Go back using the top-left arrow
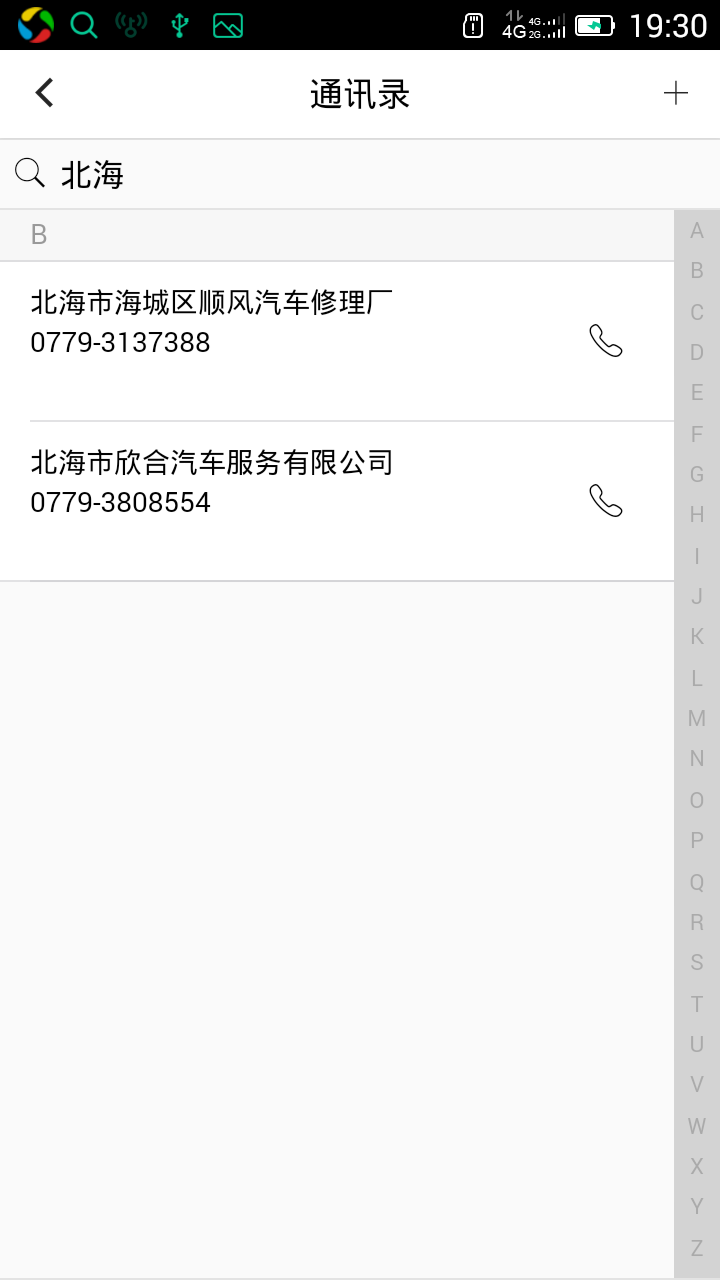This screenshot has width=720, height=1280. click(44, 93)
